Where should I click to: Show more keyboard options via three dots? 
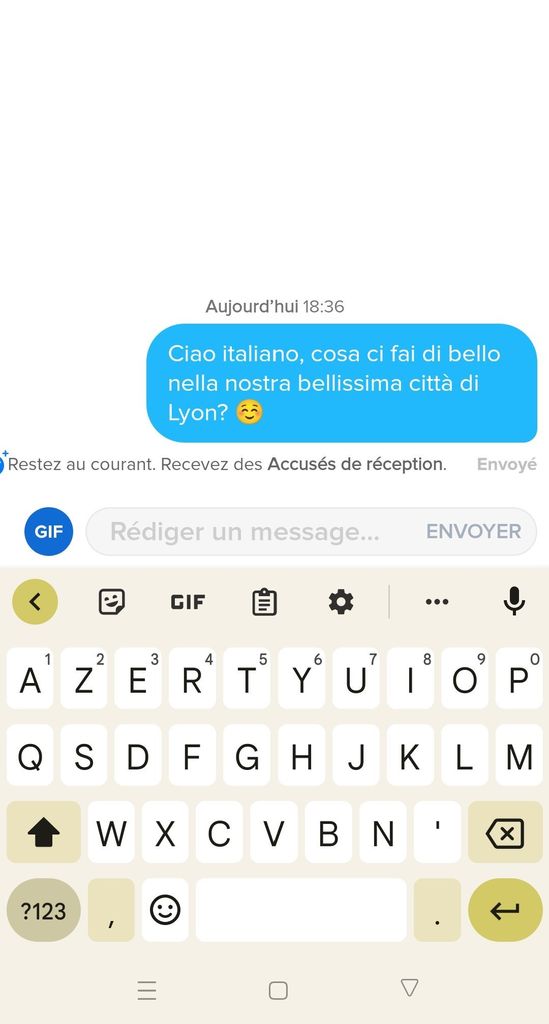(437, 601)
